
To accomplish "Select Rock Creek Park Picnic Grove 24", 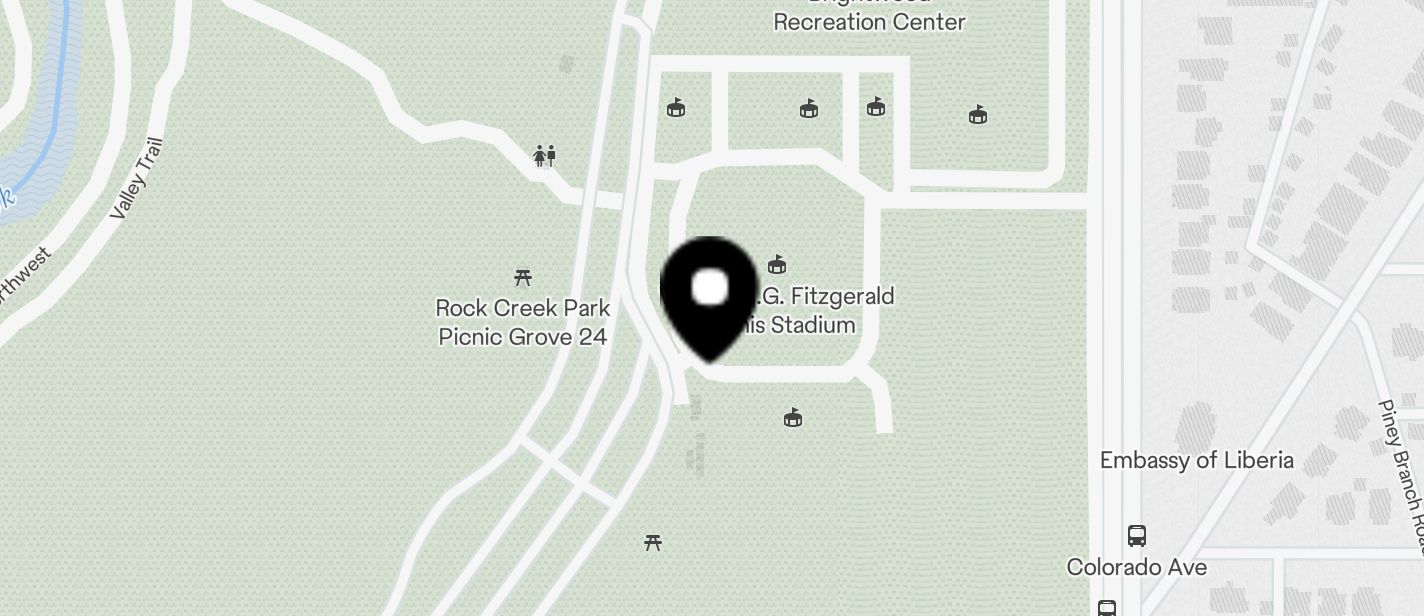I will (522, 321).
